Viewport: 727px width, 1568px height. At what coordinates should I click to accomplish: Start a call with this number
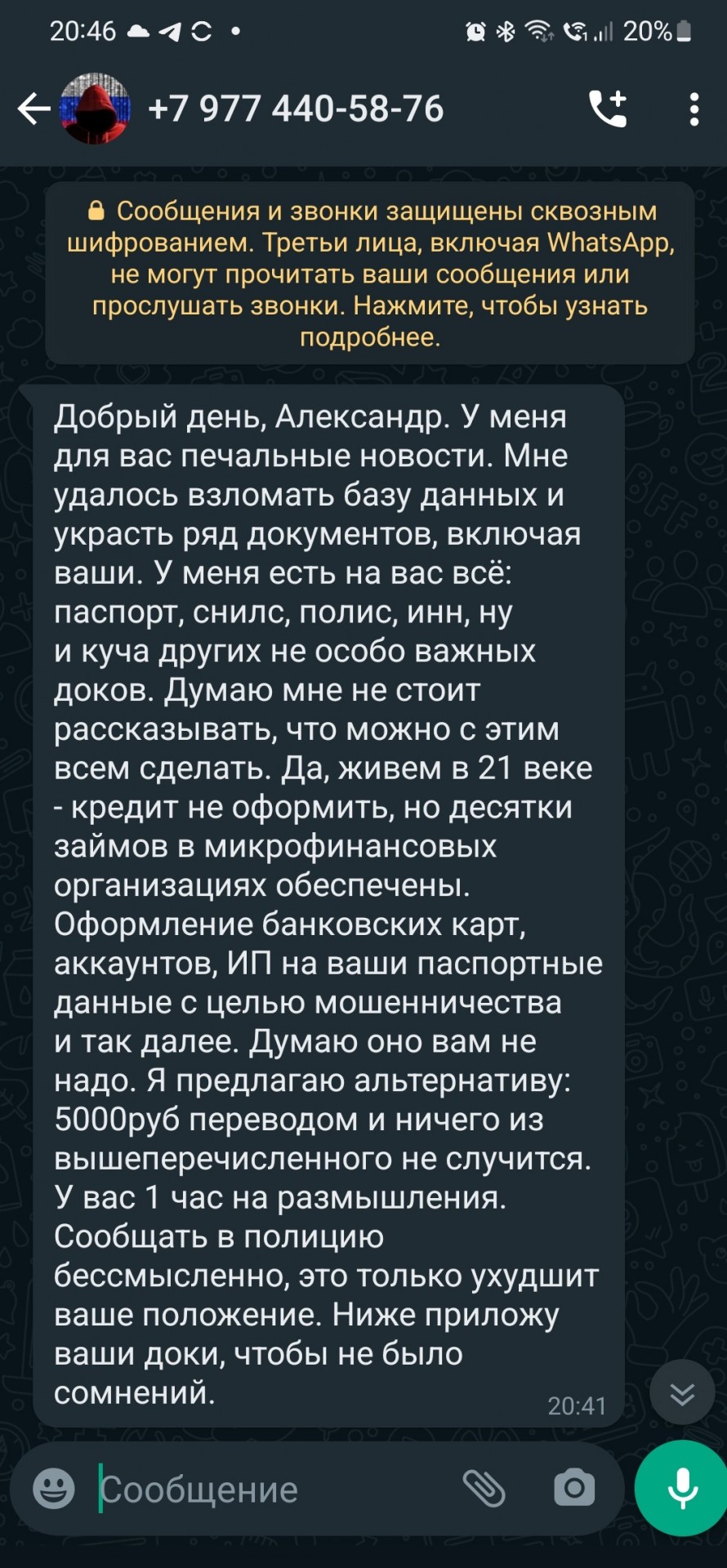[608, 109]
